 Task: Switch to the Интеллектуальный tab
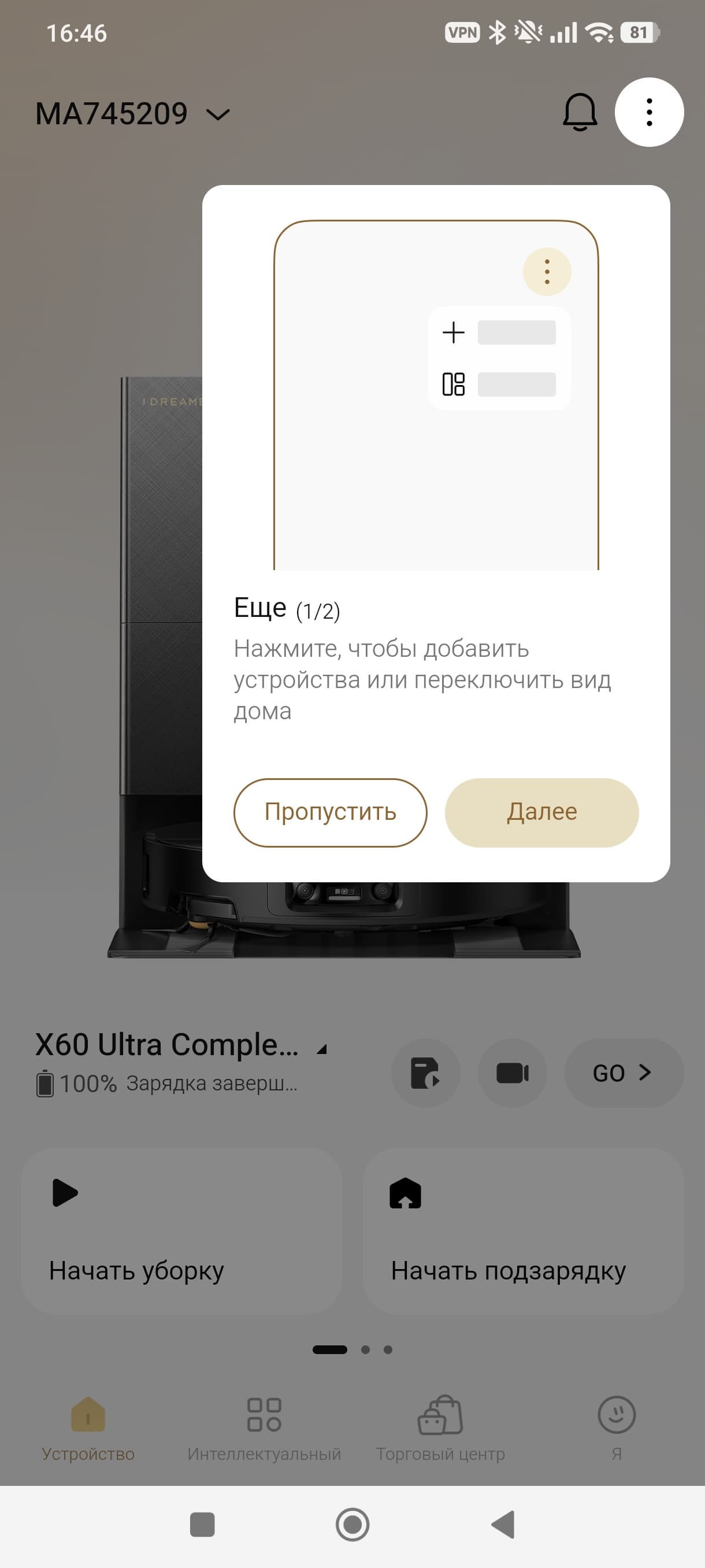tap(264, 1428)
